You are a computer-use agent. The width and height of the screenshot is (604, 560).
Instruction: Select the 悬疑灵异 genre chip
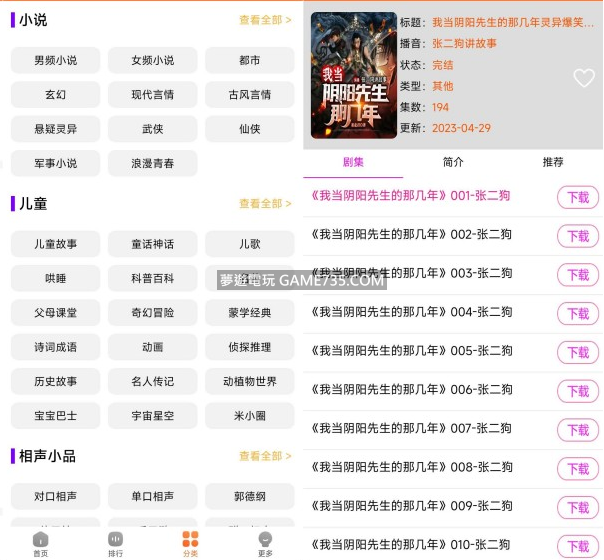click(x=55, y=129)
